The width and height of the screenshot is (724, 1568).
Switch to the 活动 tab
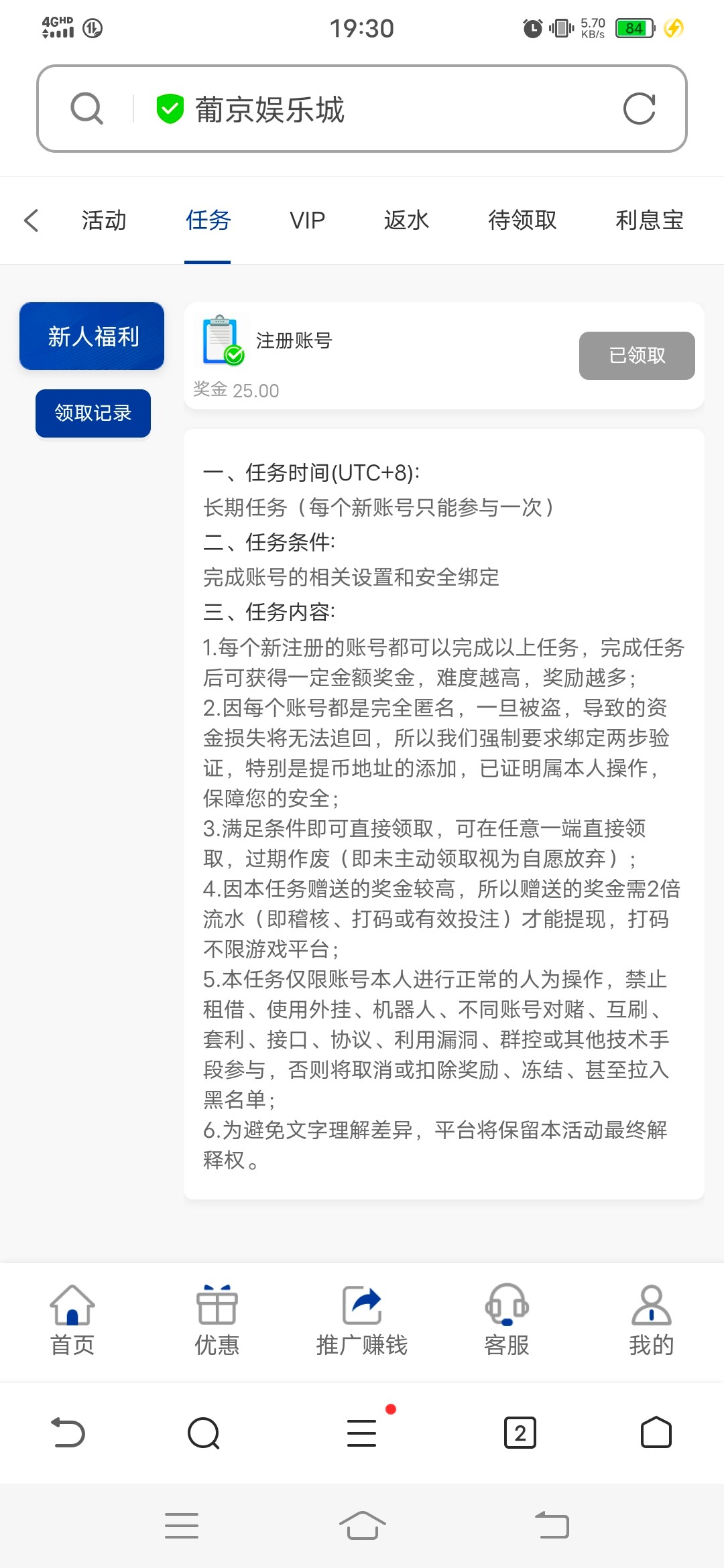pyautogui.click(x=104, y=220)
